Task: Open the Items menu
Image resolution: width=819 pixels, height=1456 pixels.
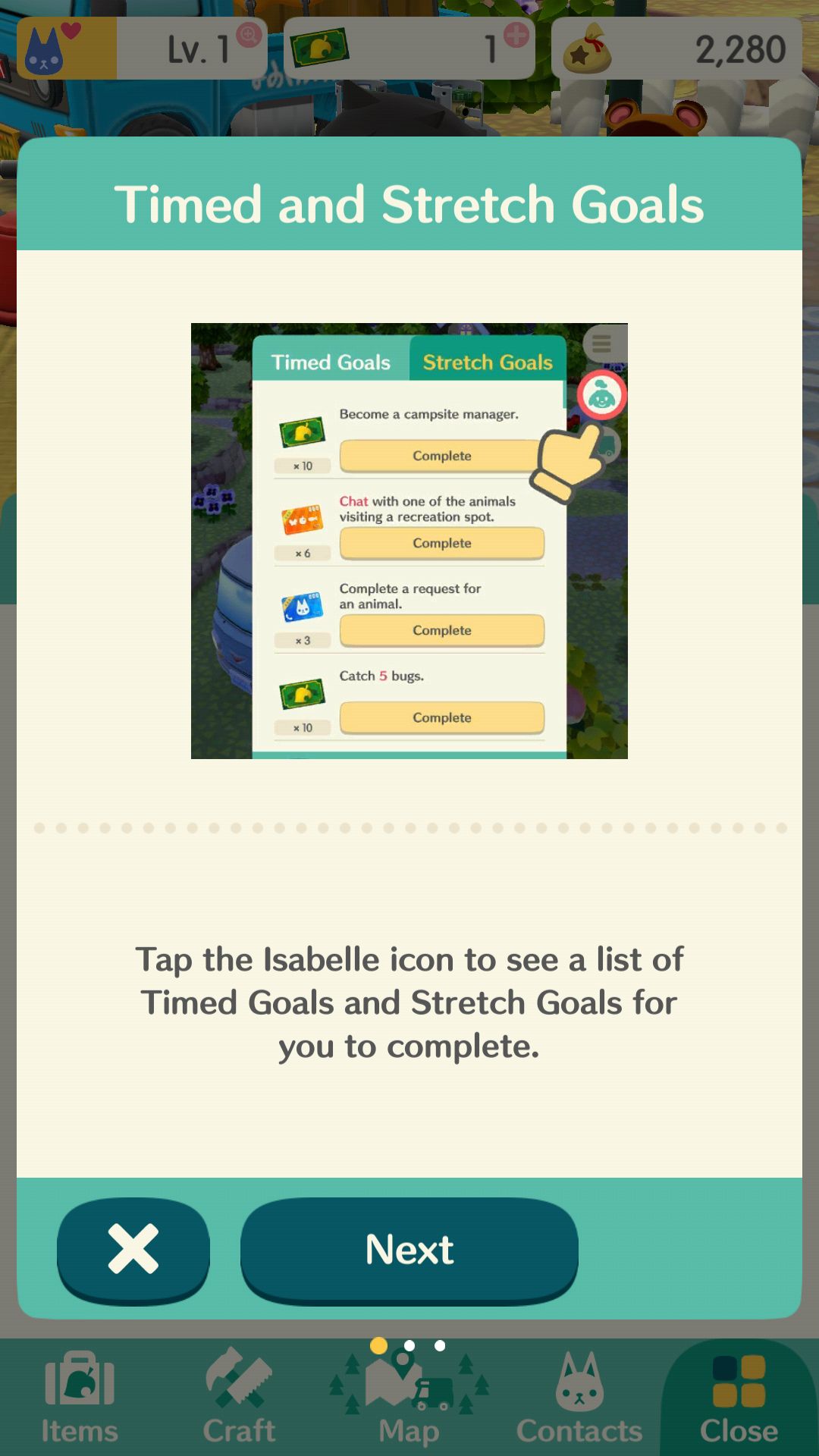Action: (80, 1398)
